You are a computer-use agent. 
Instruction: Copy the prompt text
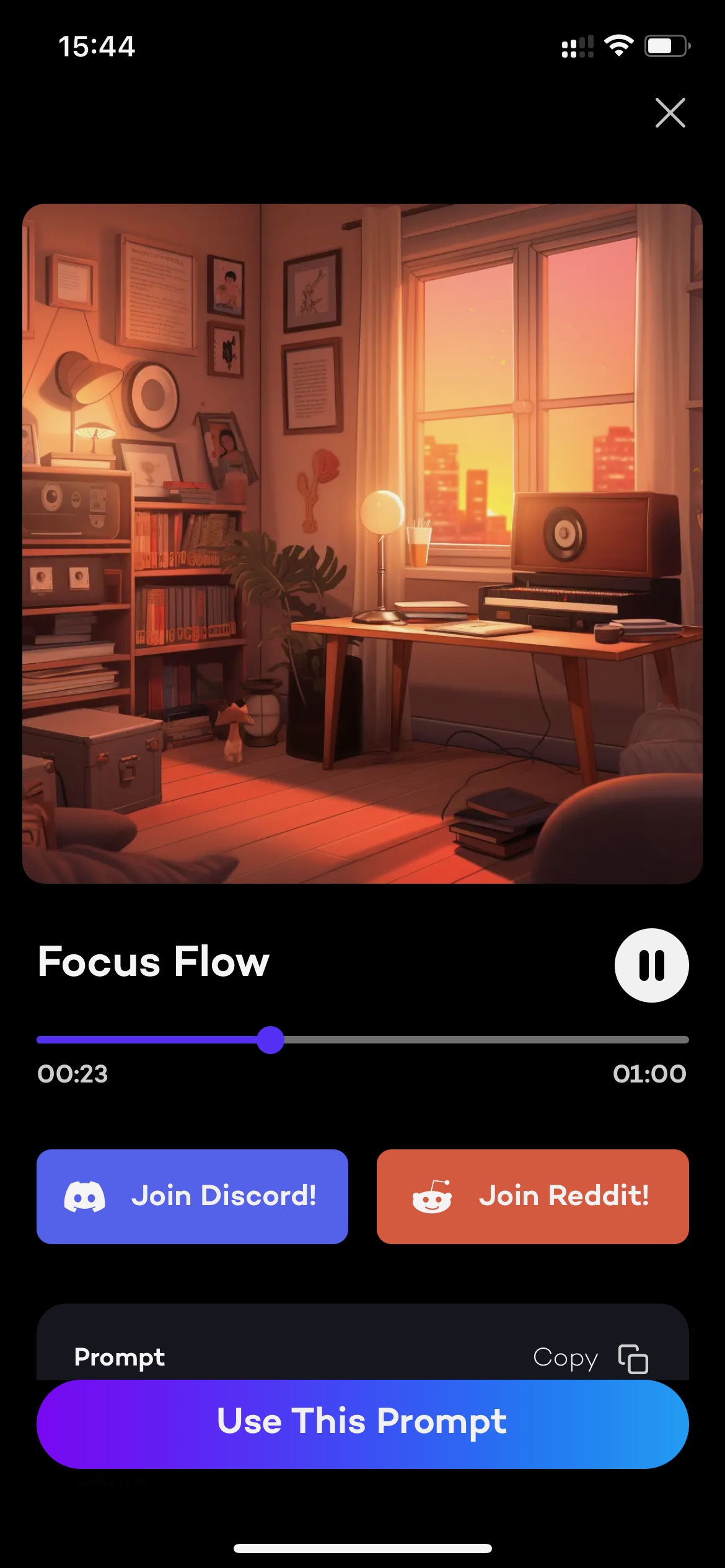coord(591,1359)
